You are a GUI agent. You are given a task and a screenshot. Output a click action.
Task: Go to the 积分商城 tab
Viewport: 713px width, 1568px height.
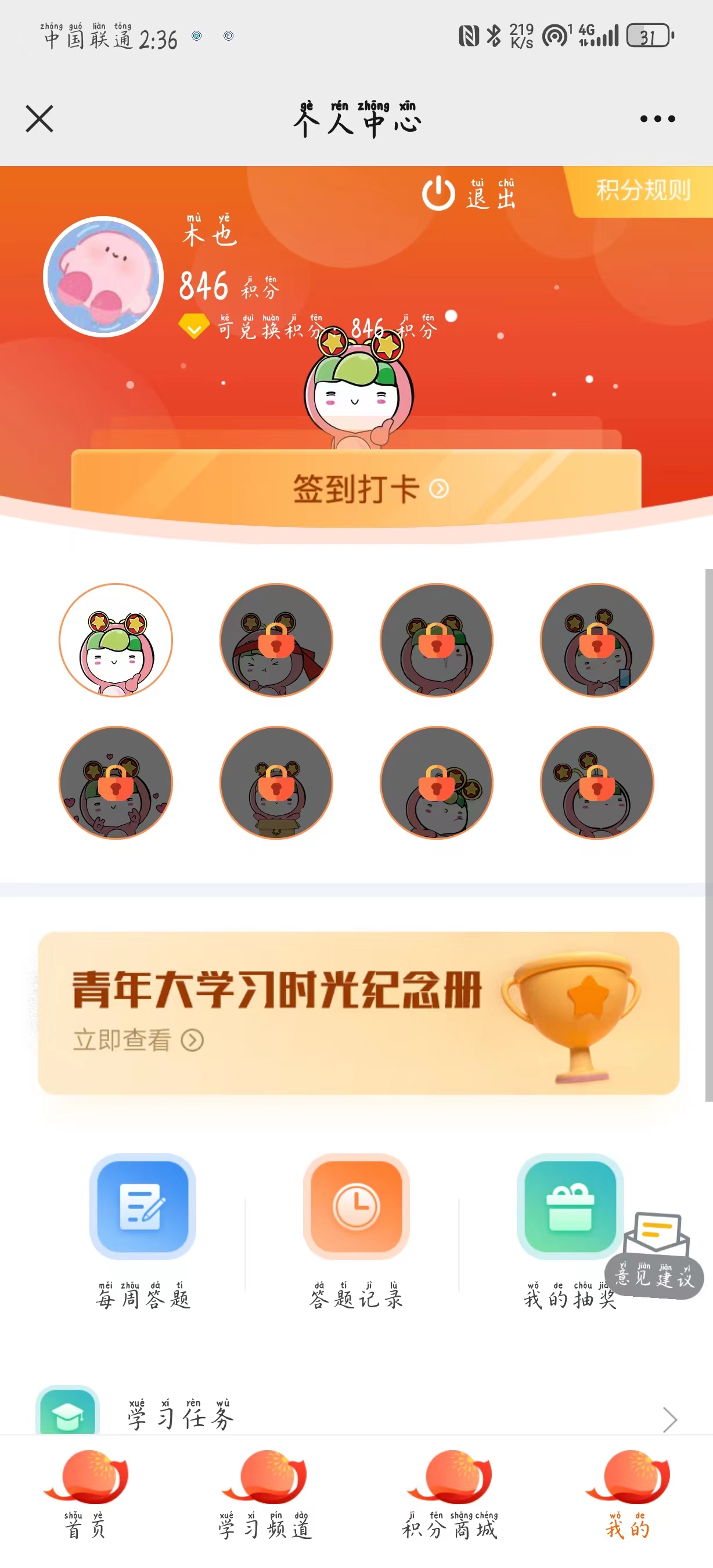[x=449, y=1493]
